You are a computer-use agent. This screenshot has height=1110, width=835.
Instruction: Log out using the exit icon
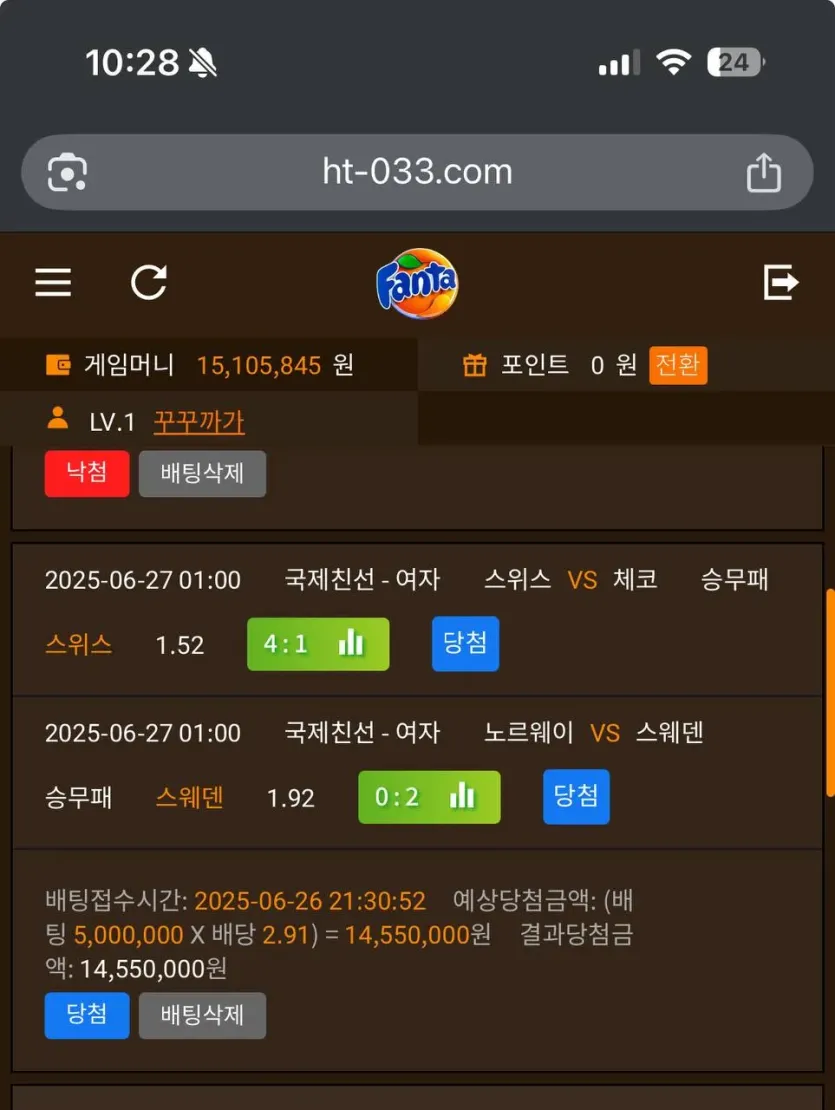click(781, 282)
